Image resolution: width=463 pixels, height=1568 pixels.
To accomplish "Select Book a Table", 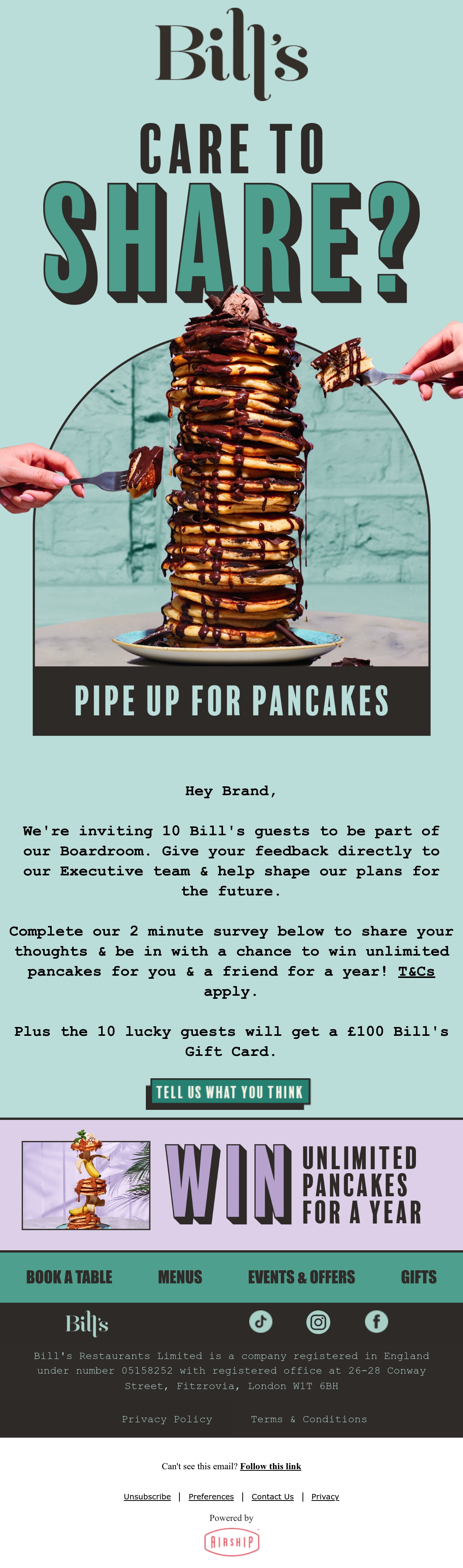I will coord(69,1277).
